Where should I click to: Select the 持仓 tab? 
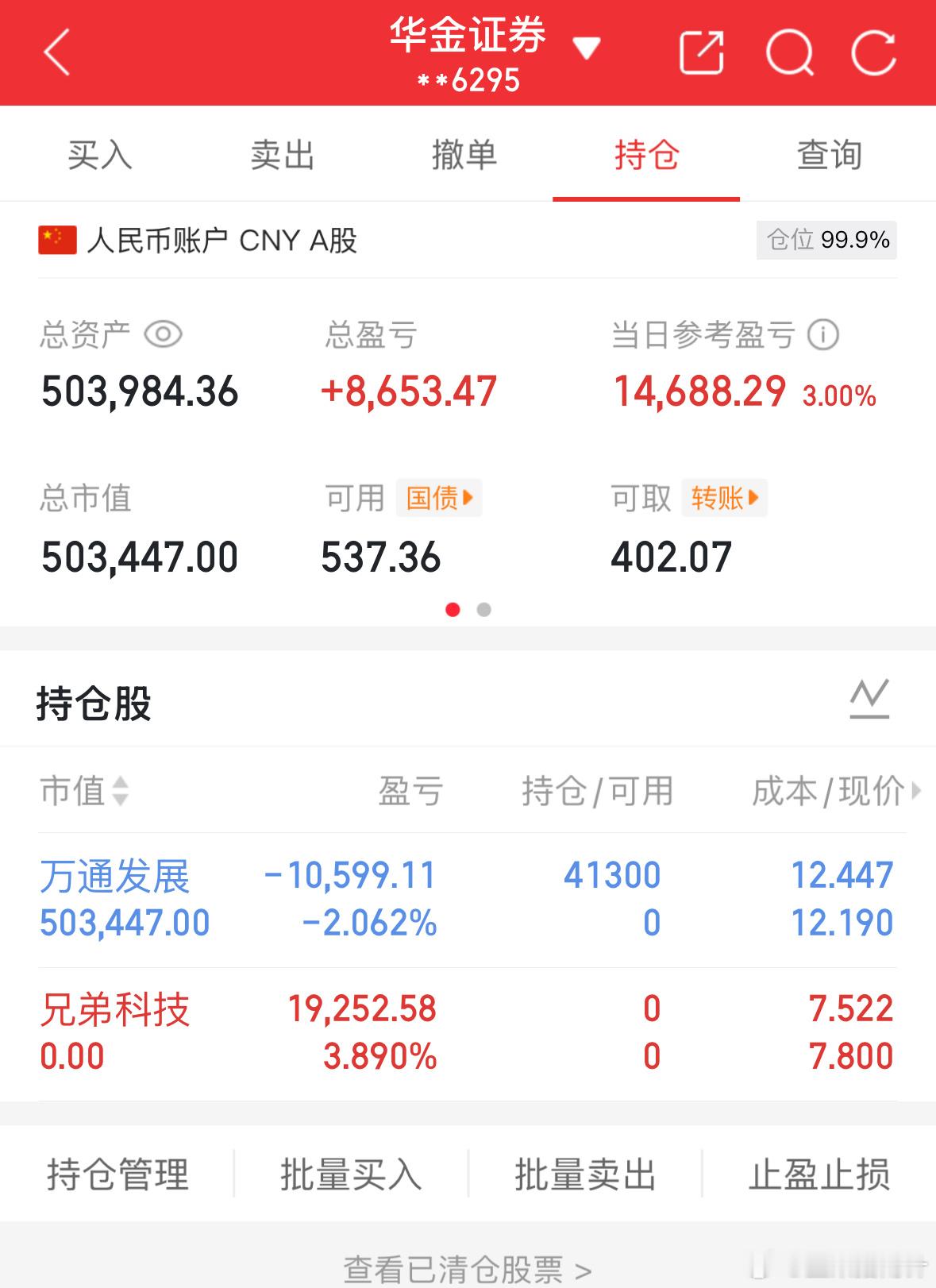(x=646, y=154)
